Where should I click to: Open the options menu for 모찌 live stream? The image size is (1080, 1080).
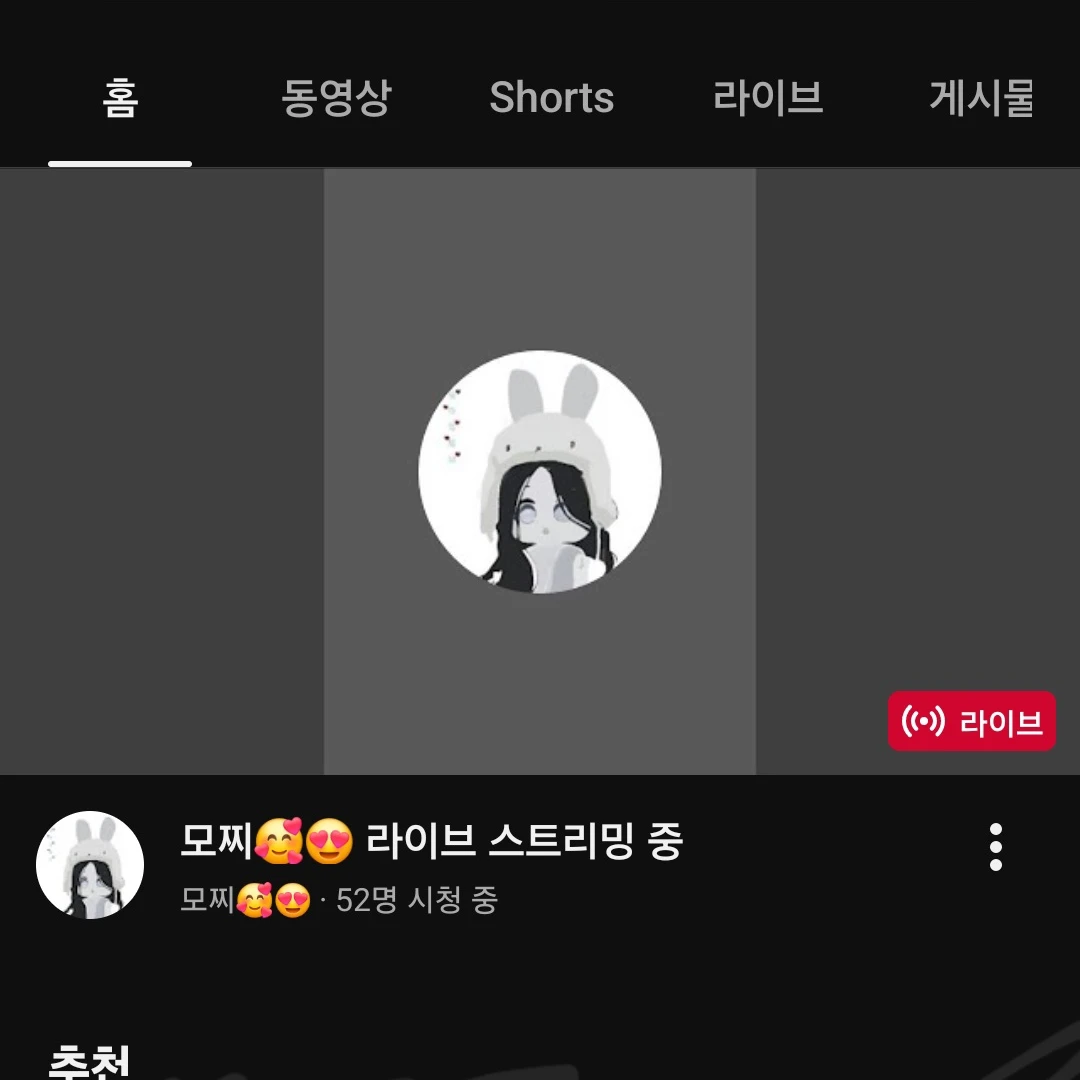pyautogui.click(x=995, y=848)
